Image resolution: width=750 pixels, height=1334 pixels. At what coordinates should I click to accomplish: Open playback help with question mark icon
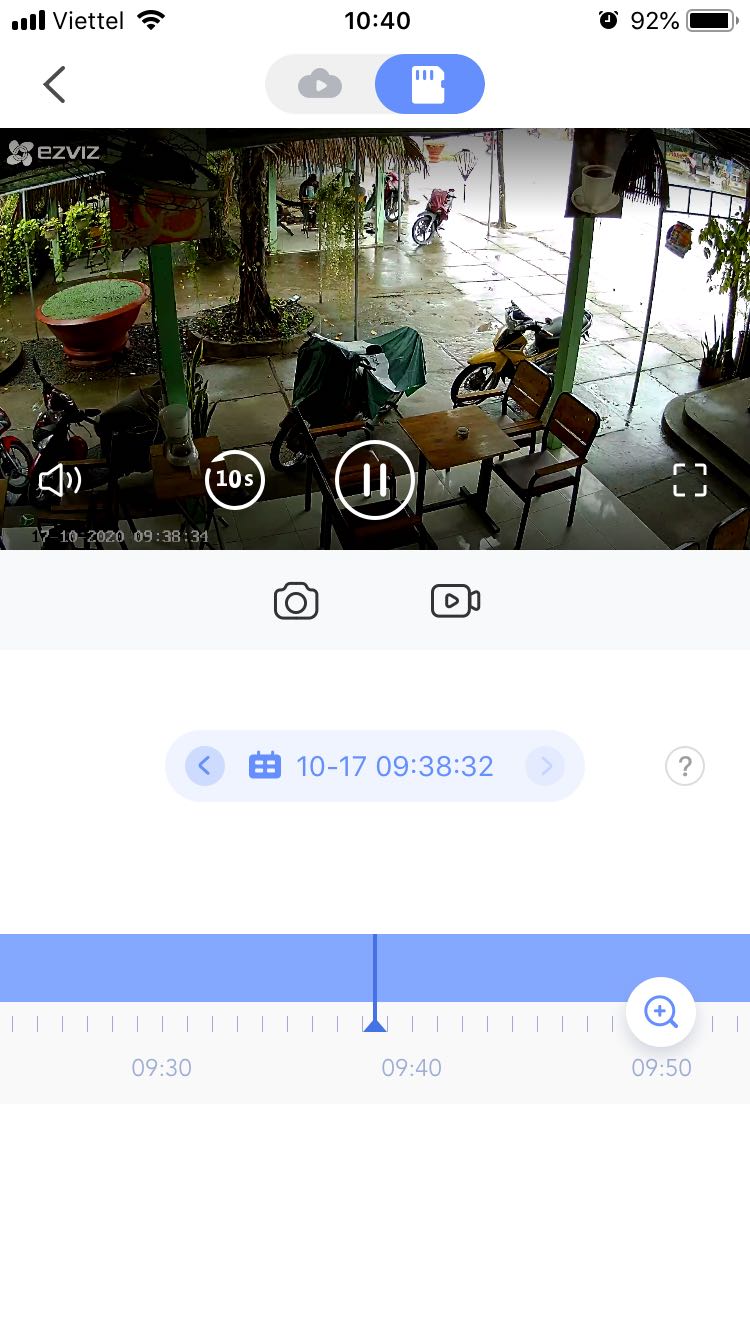[x=685, y=765]
